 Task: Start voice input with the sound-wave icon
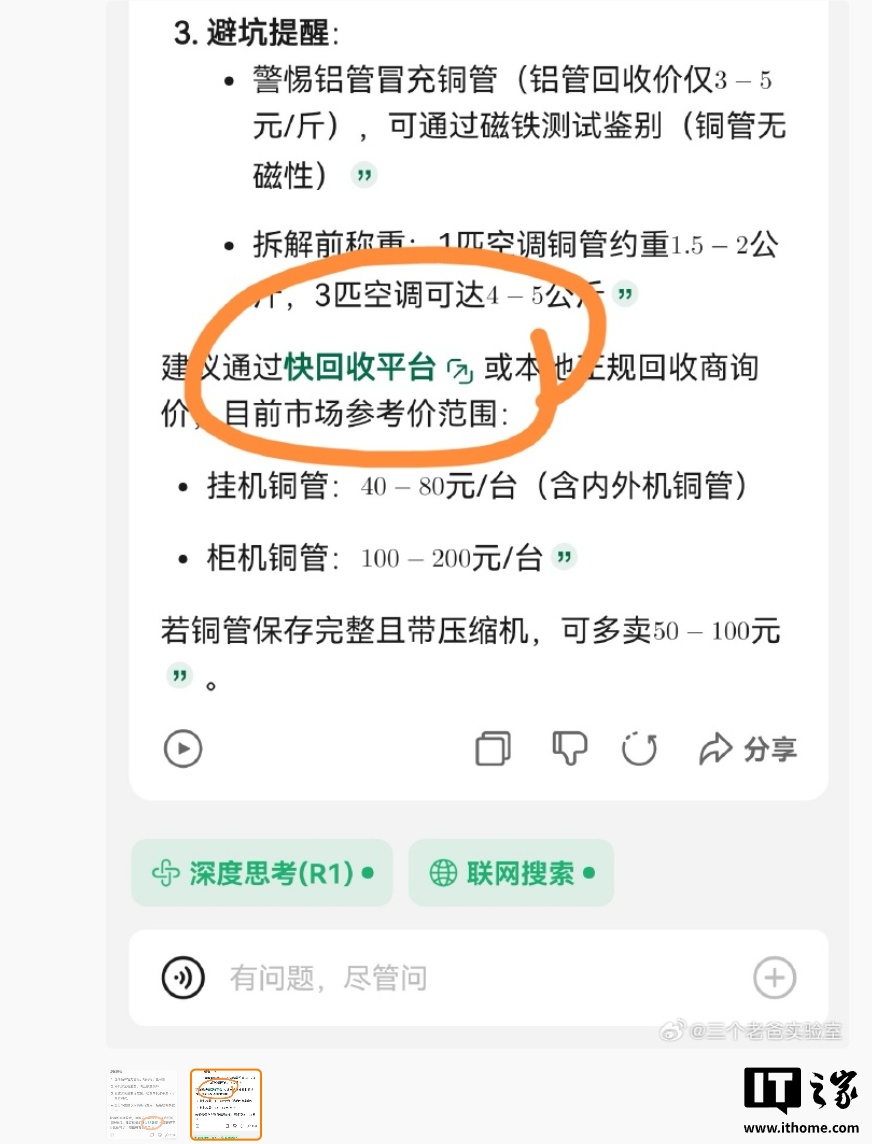pyautogui.click(x=183, y=977)
